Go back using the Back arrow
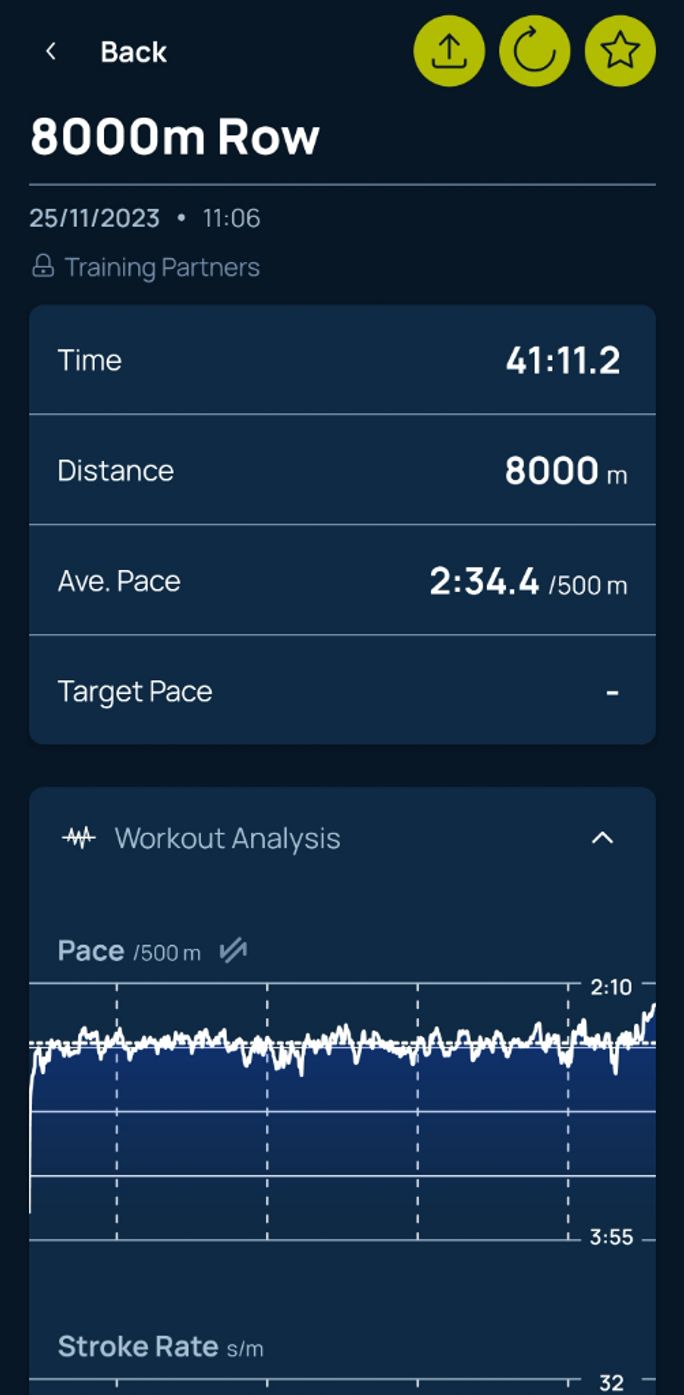 click(x=51, y=52)
